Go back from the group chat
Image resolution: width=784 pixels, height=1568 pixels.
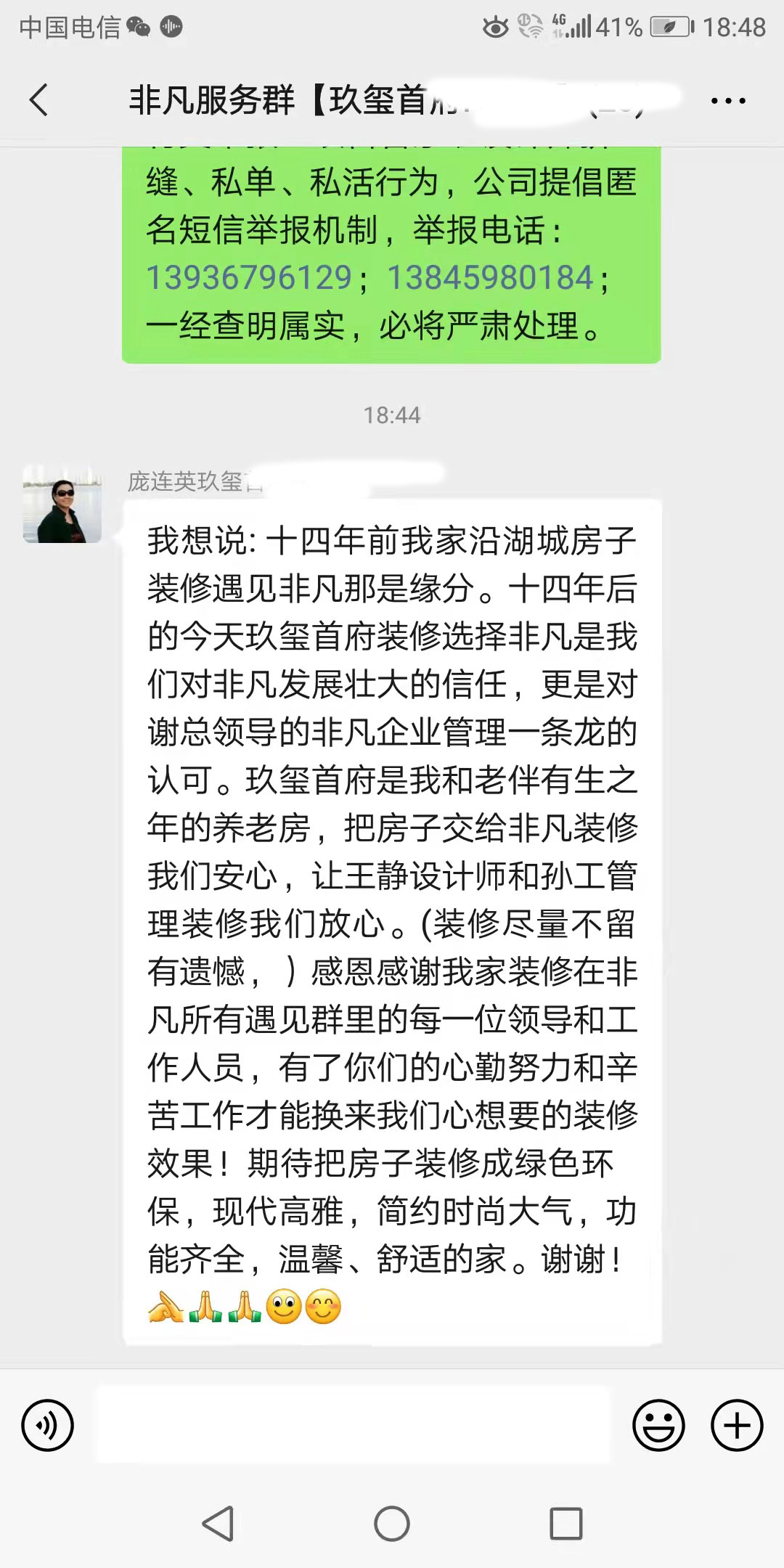(x=39, y=99)
